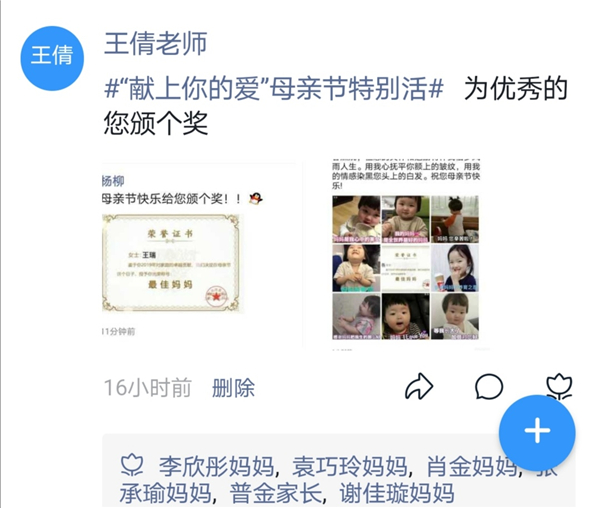
Task: Create a new post with plus button
Action: pos(537,431)
